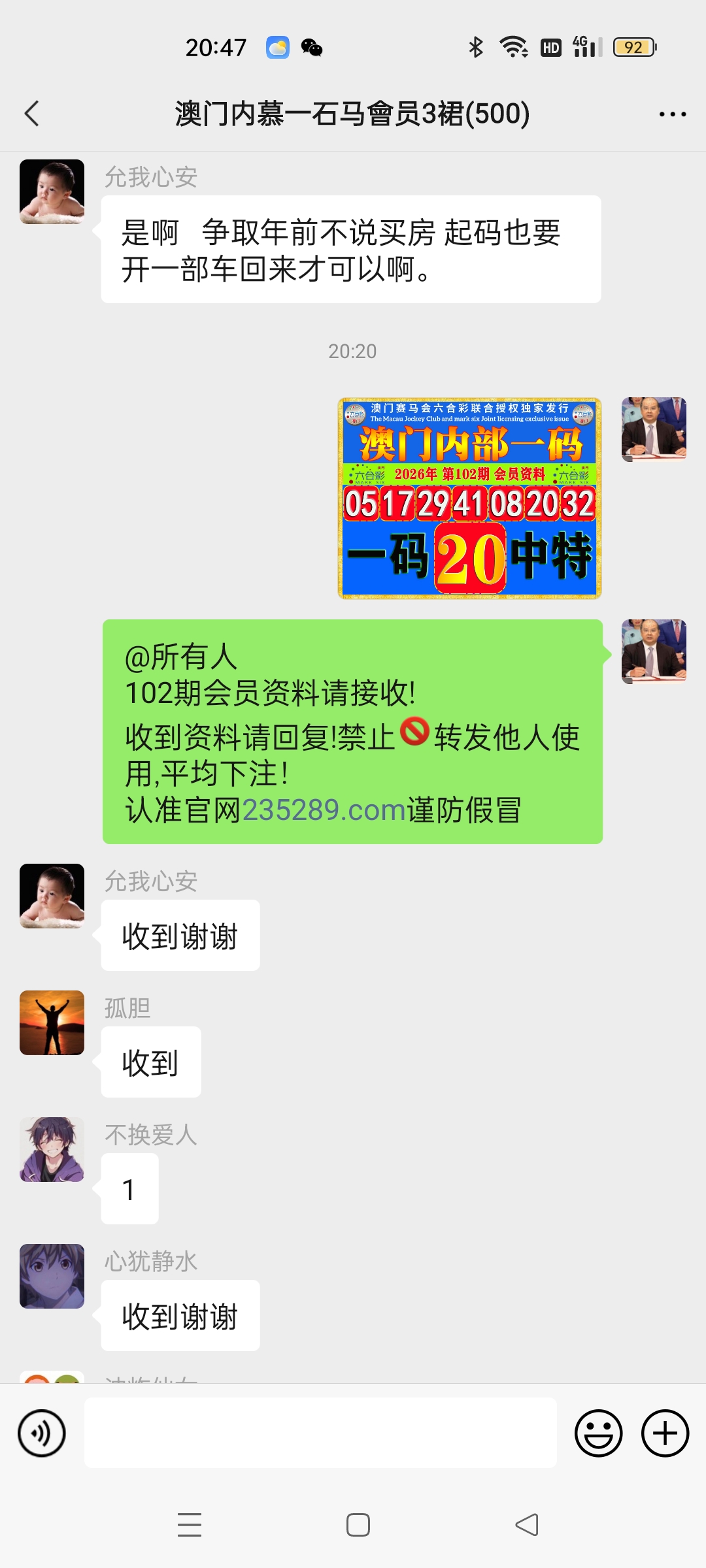Open 孤胆's profile avatar
706x1568 pixels.
pyautogui.click(x=52, y=1022)
